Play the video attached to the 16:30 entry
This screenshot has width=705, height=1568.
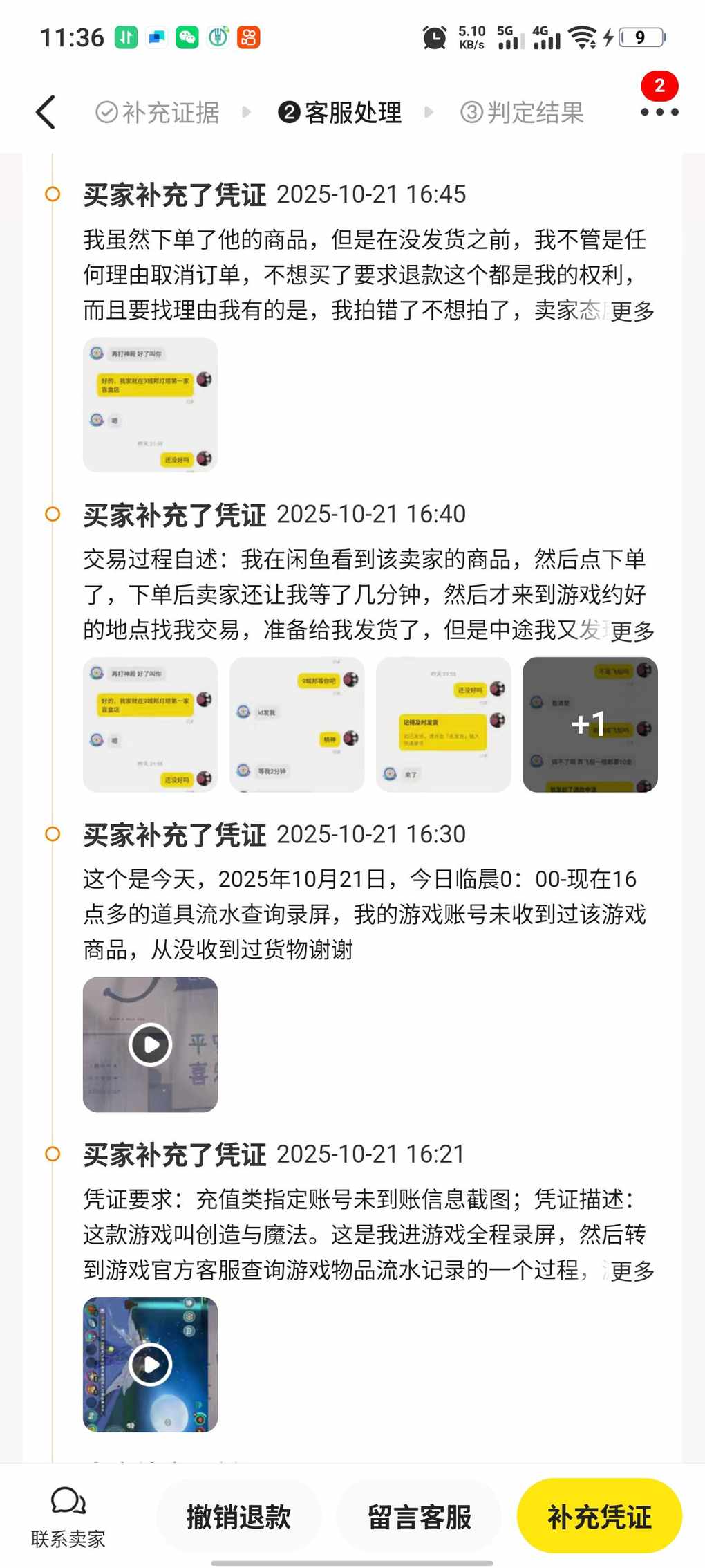150,1044
